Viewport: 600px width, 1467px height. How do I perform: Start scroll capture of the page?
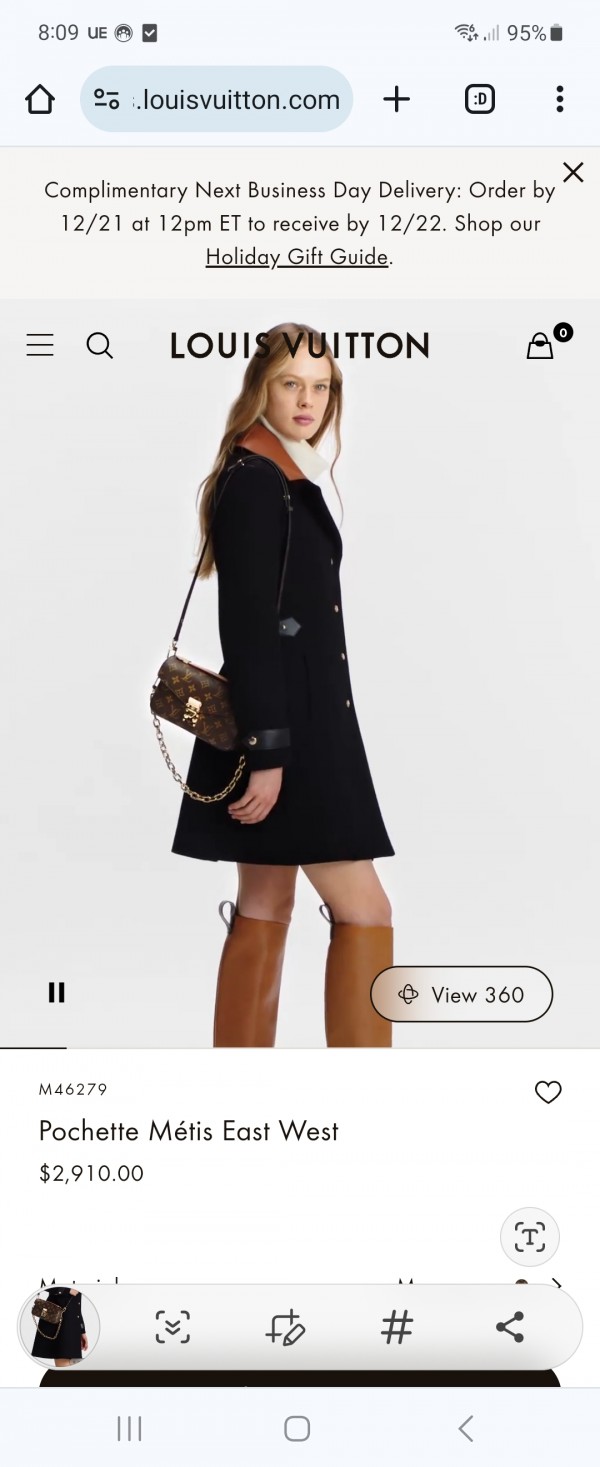pos(173,1327)
